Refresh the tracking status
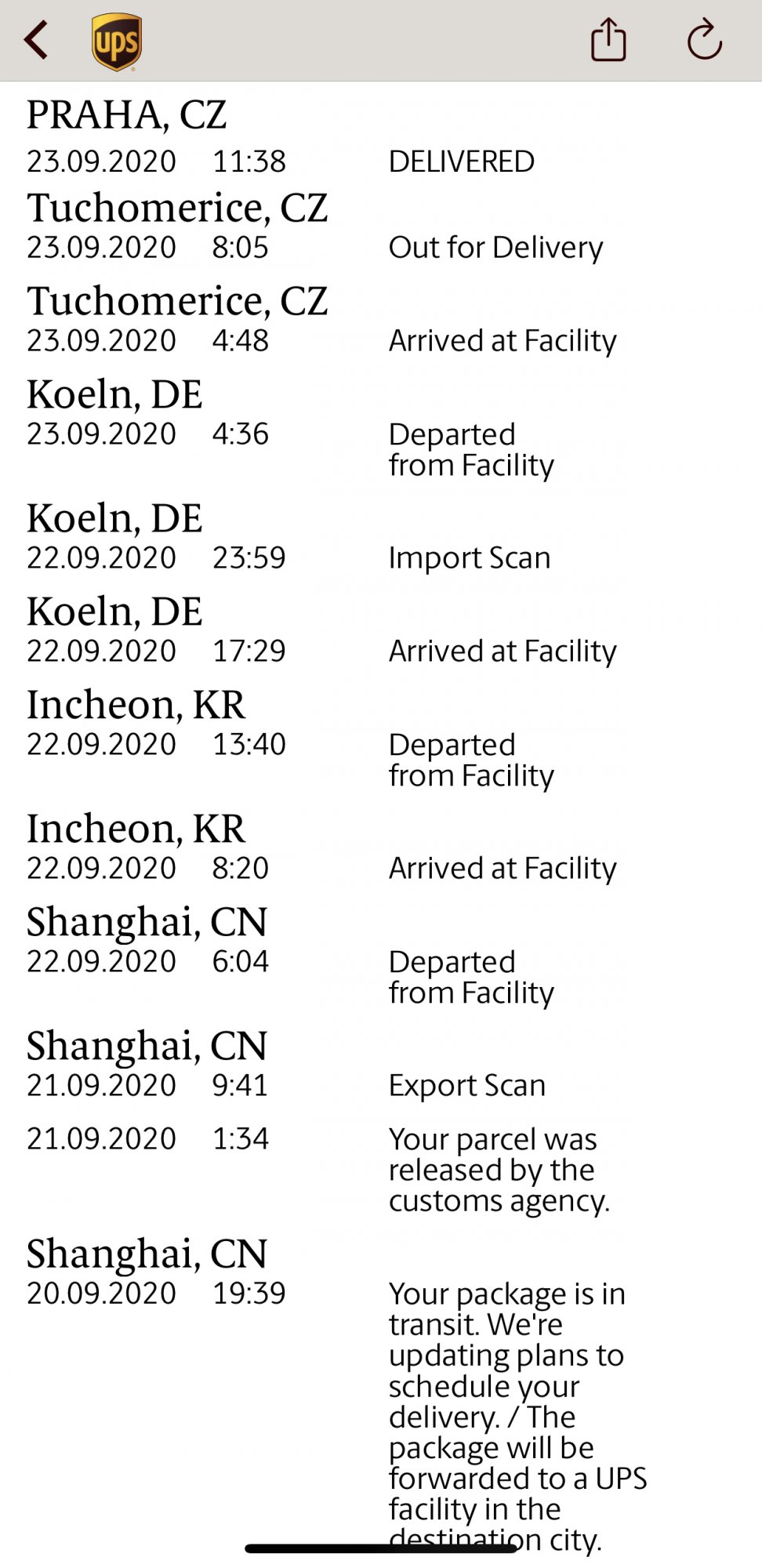762x1568 pixels. (x=704, y=39)
